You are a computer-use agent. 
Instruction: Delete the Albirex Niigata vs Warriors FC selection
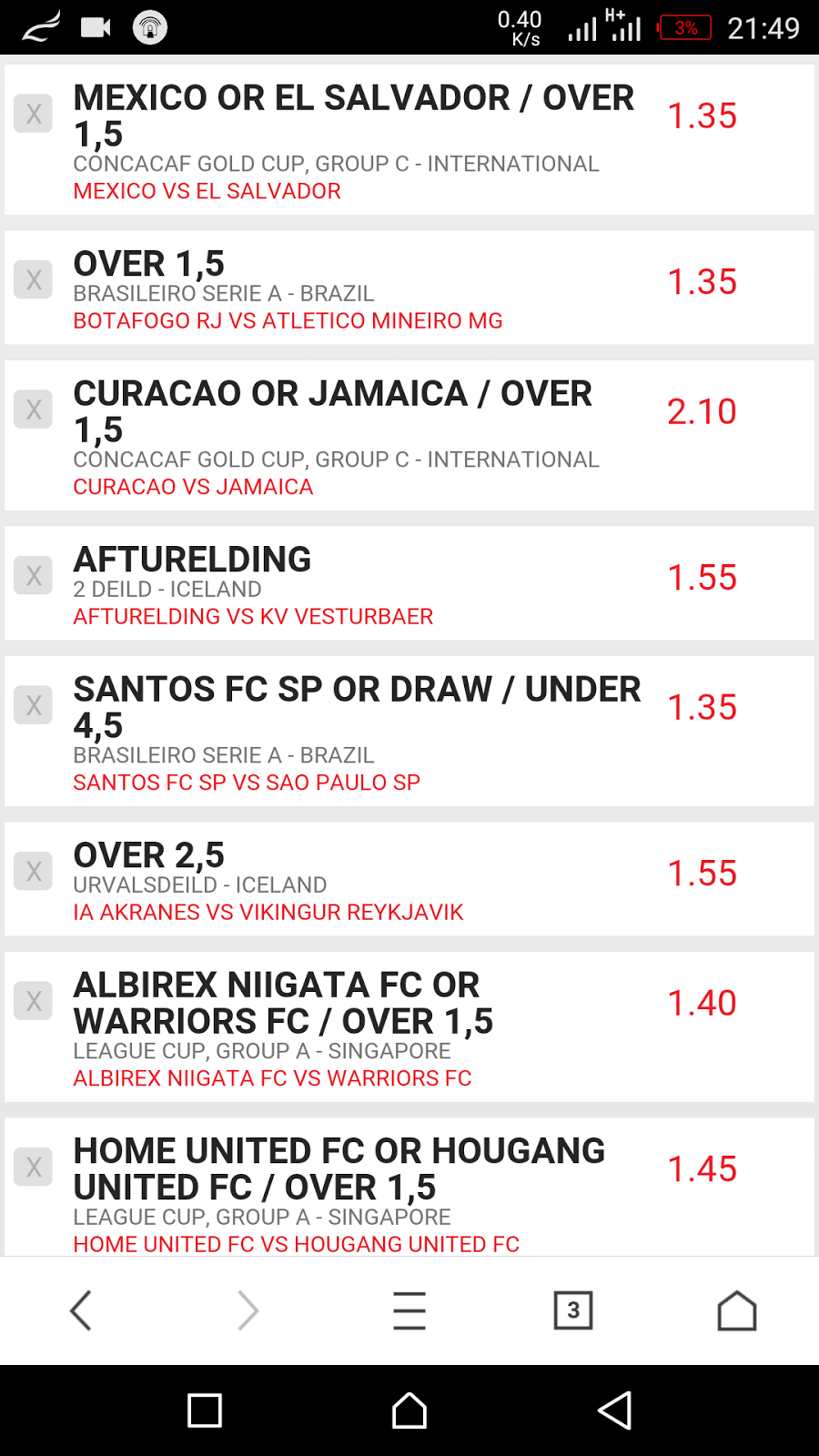click(34, 1001)
